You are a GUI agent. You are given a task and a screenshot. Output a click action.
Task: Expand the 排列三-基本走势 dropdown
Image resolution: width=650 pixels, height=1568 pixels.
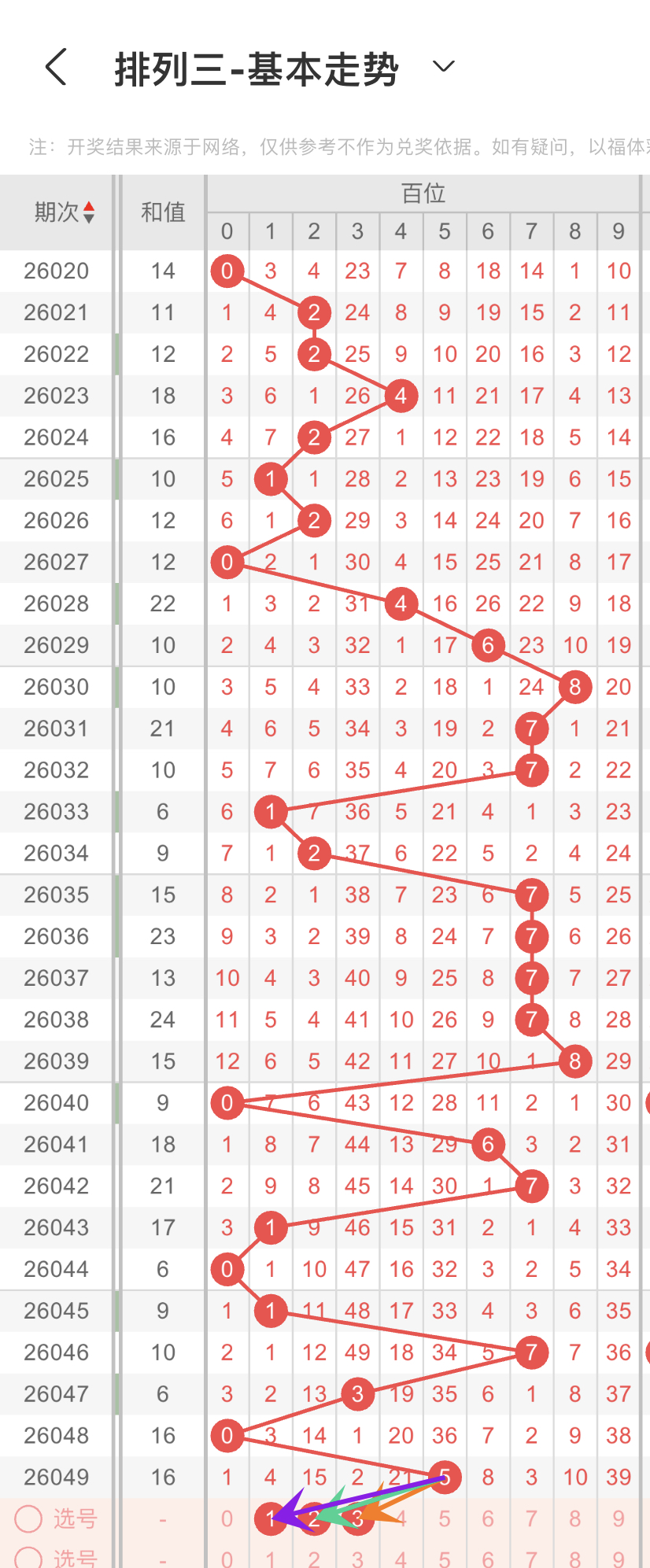point(444,67)
